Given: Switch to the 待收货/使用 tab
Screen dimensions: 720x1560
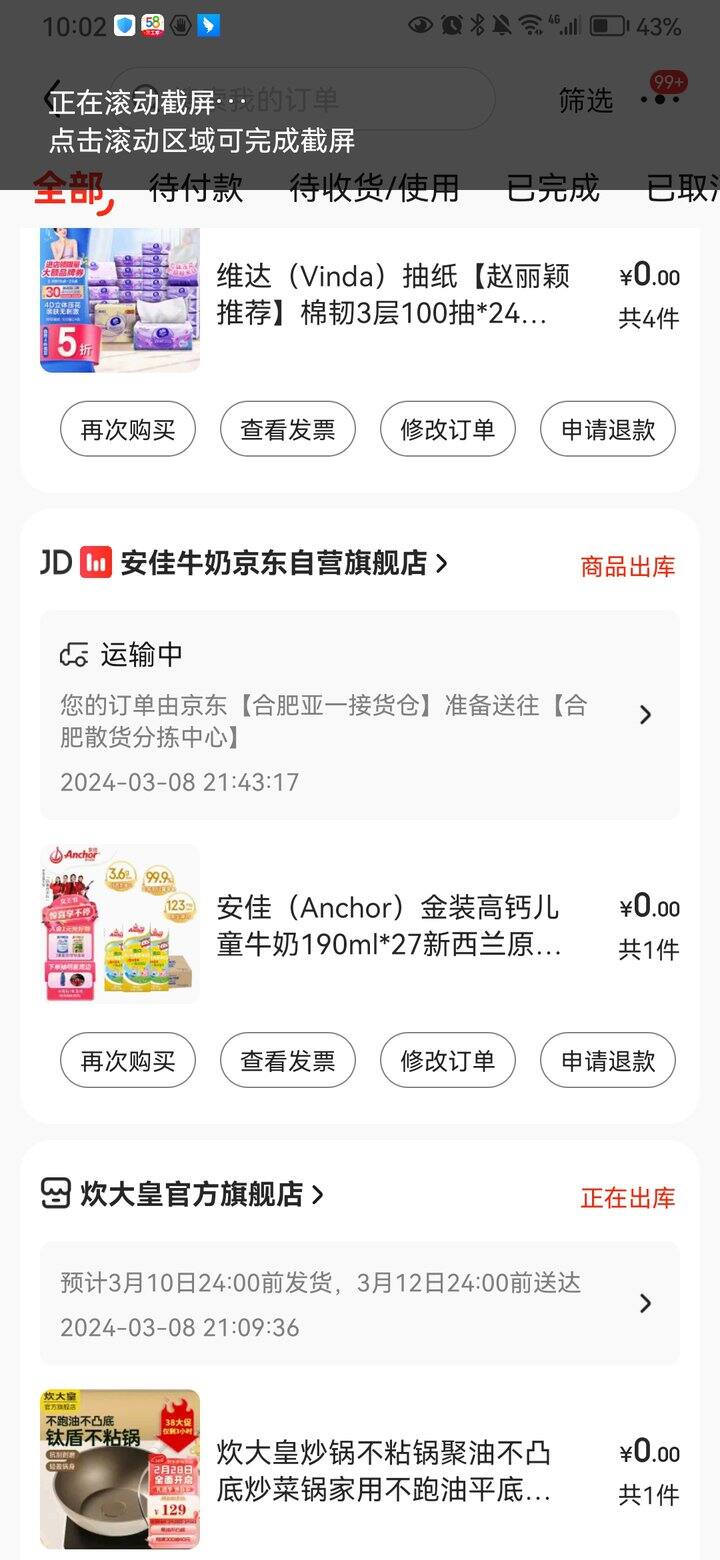Looking at the screenshot, I should [x=374, y=188].
